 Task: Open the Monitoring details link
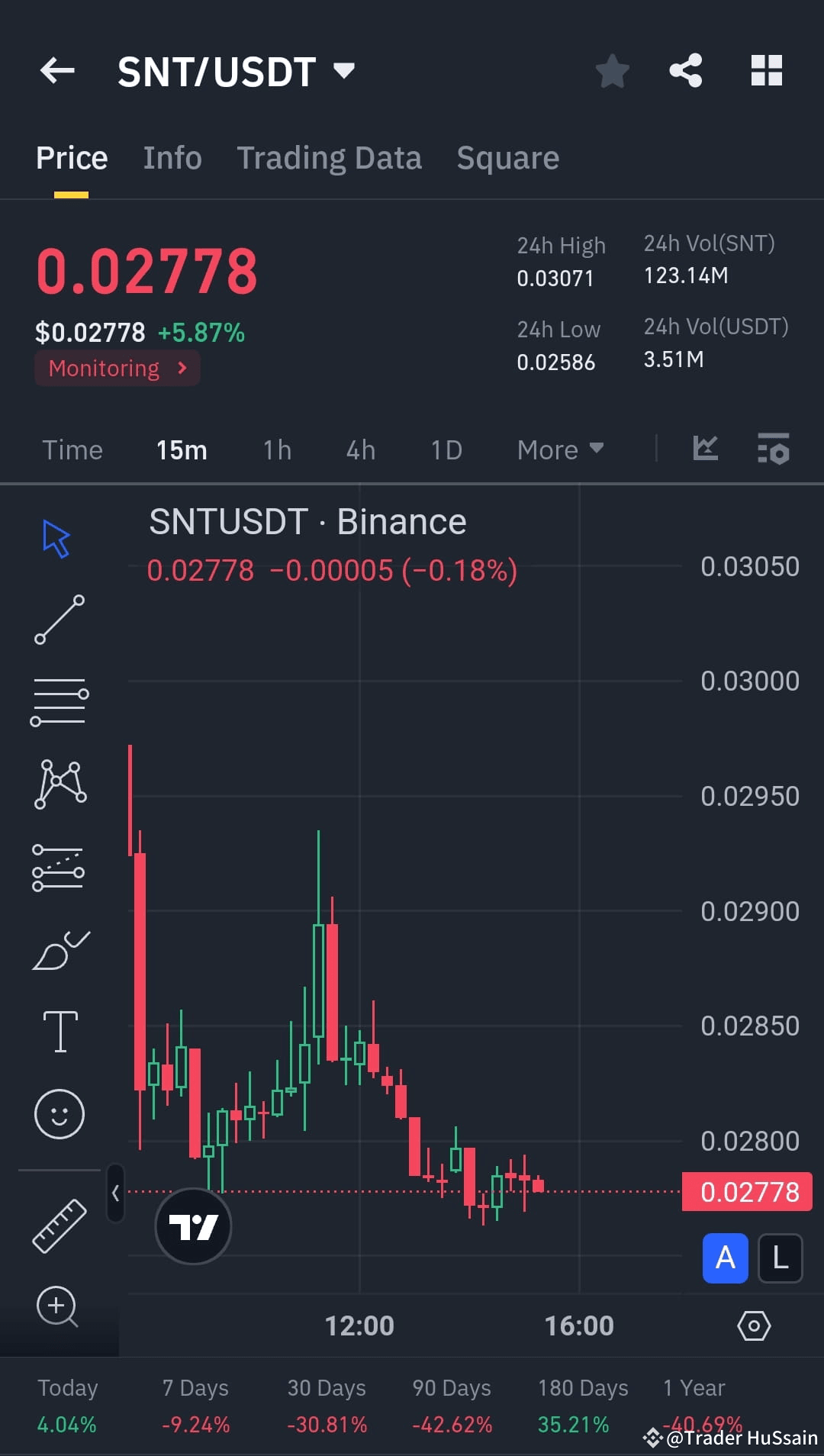click(x=116, y=368)
